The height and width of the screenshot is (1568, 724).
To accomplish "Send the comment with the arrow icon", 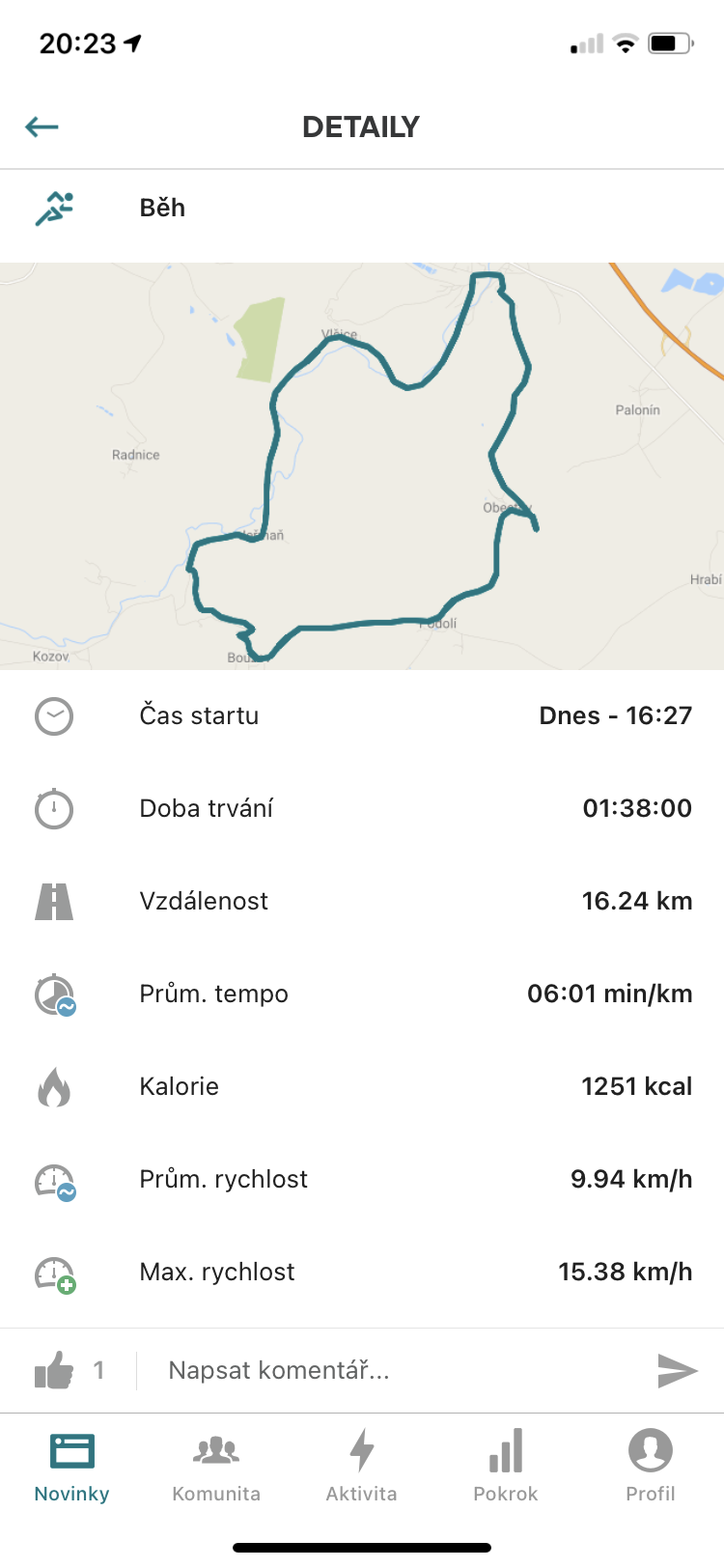I will pos(677,1370).
